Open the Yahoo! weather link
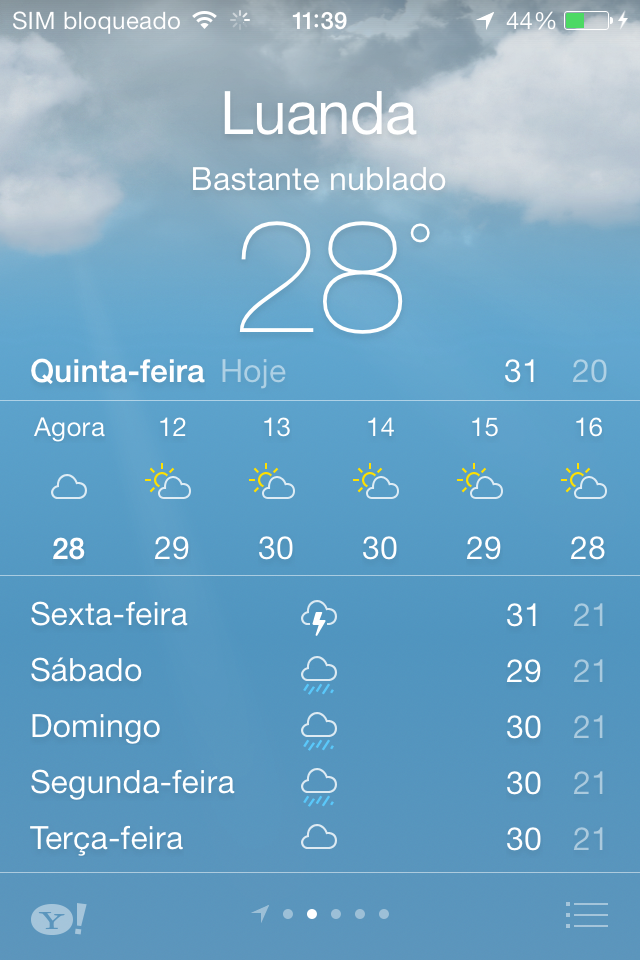Viewport: 640px width, 960px height. pyautogui.click(x=58, y=918)
